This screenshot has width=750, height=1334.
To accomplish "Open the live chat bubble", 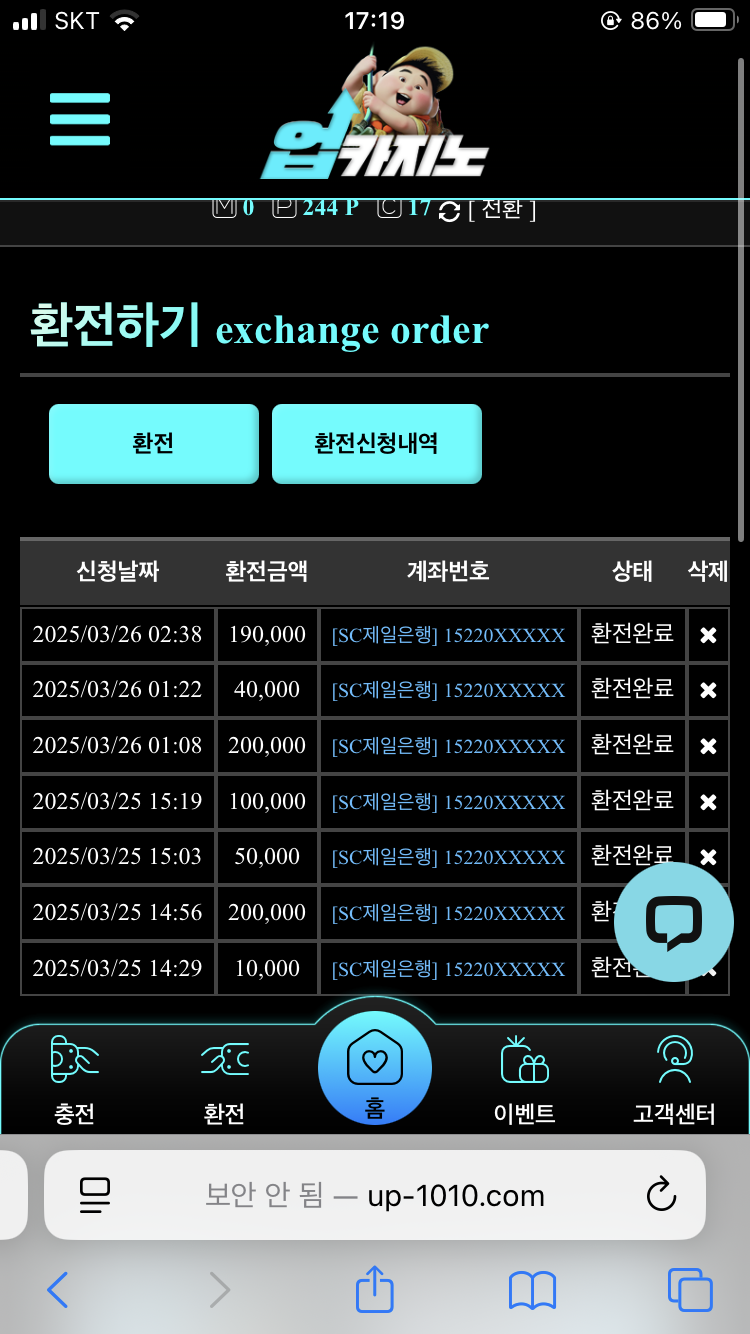I will click(673, 922).
